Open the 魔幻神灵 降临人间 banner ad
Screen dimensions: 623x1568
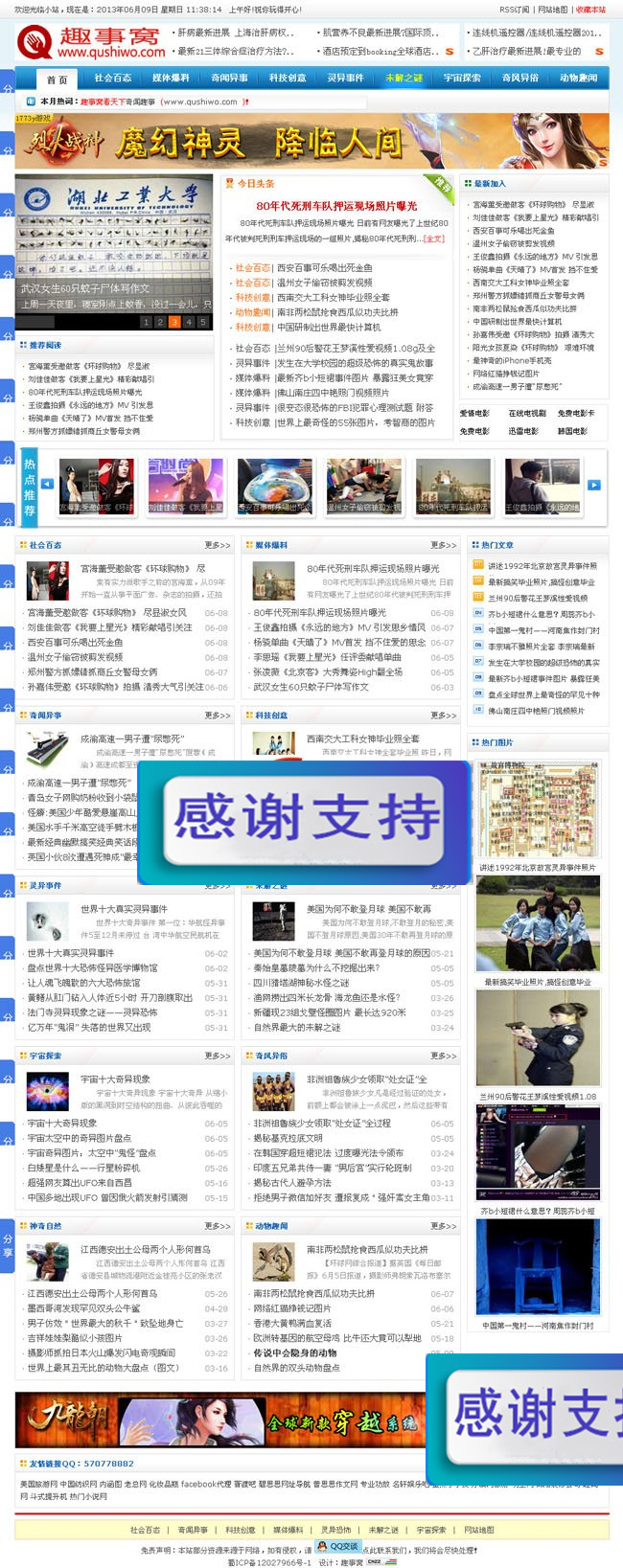(311, 144)
